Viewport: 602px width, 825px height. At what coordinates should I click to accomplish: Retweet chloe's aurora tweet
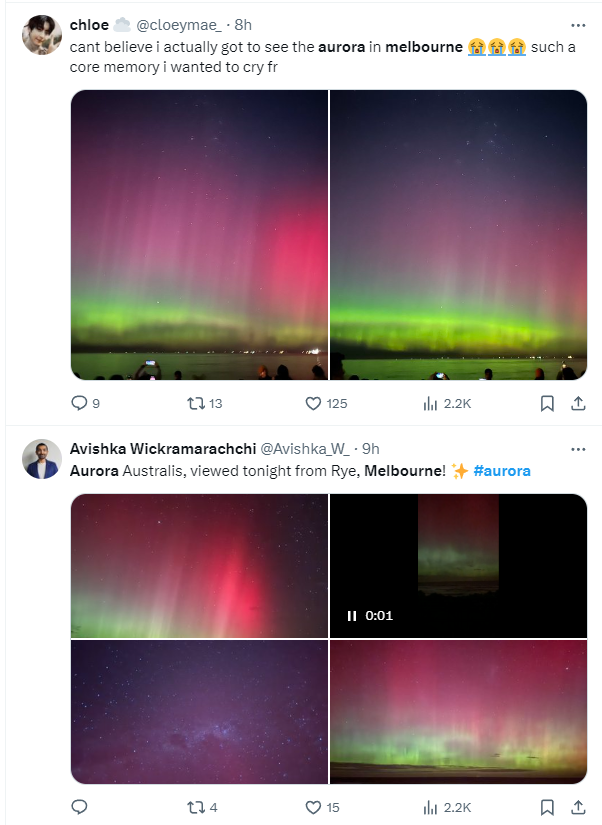[197, 403]
